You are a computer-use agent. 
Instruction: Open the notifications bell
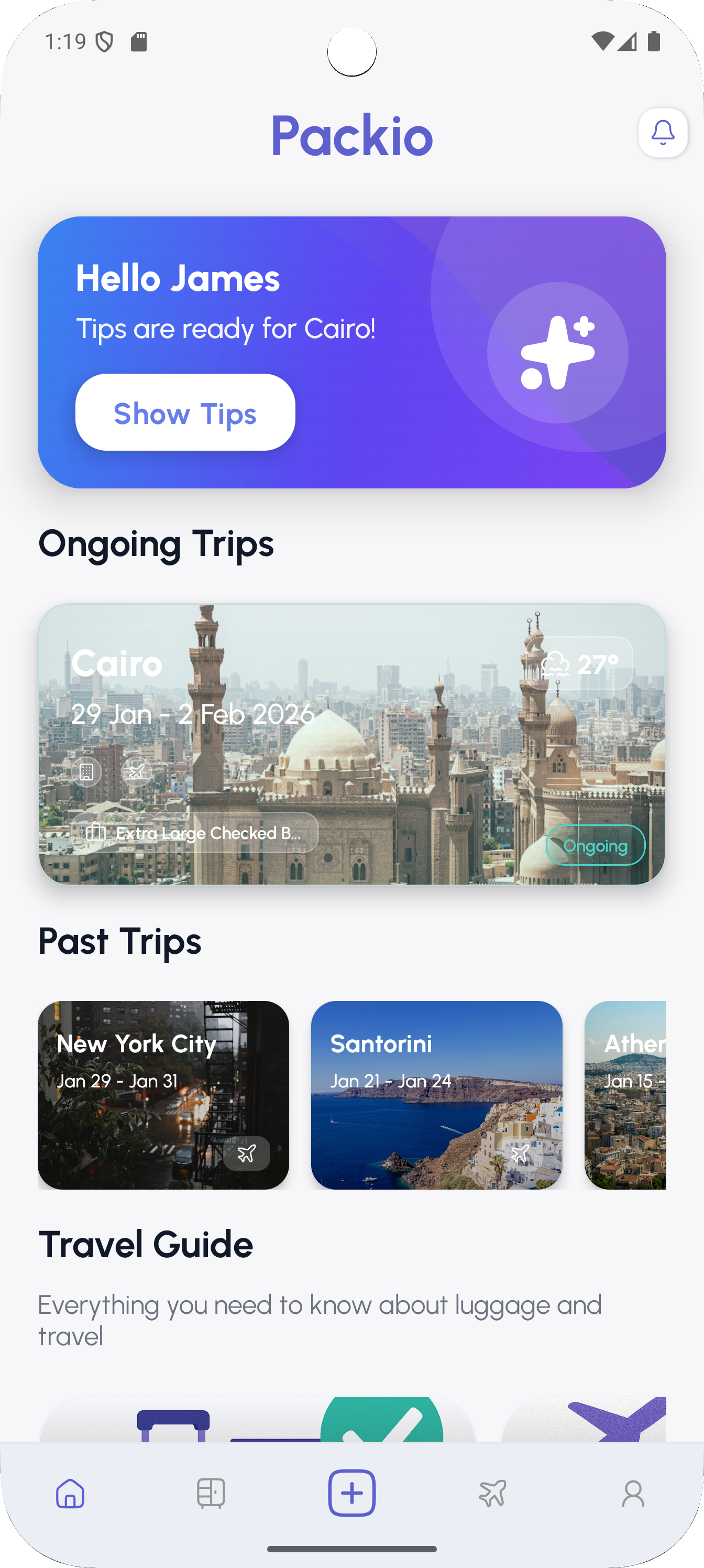click(663, 133)
